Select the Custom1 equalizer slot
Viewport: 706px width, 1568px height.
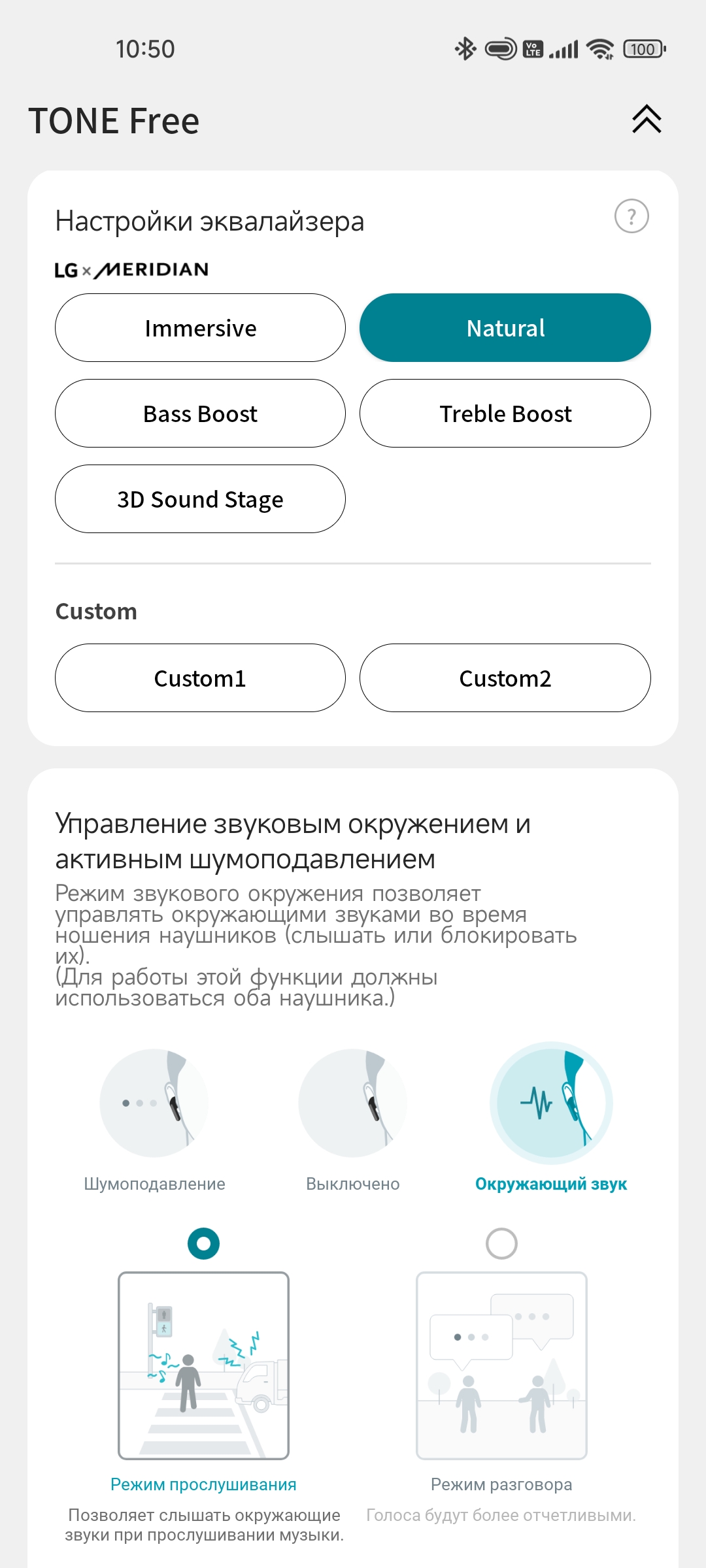[x=200, y=678]
